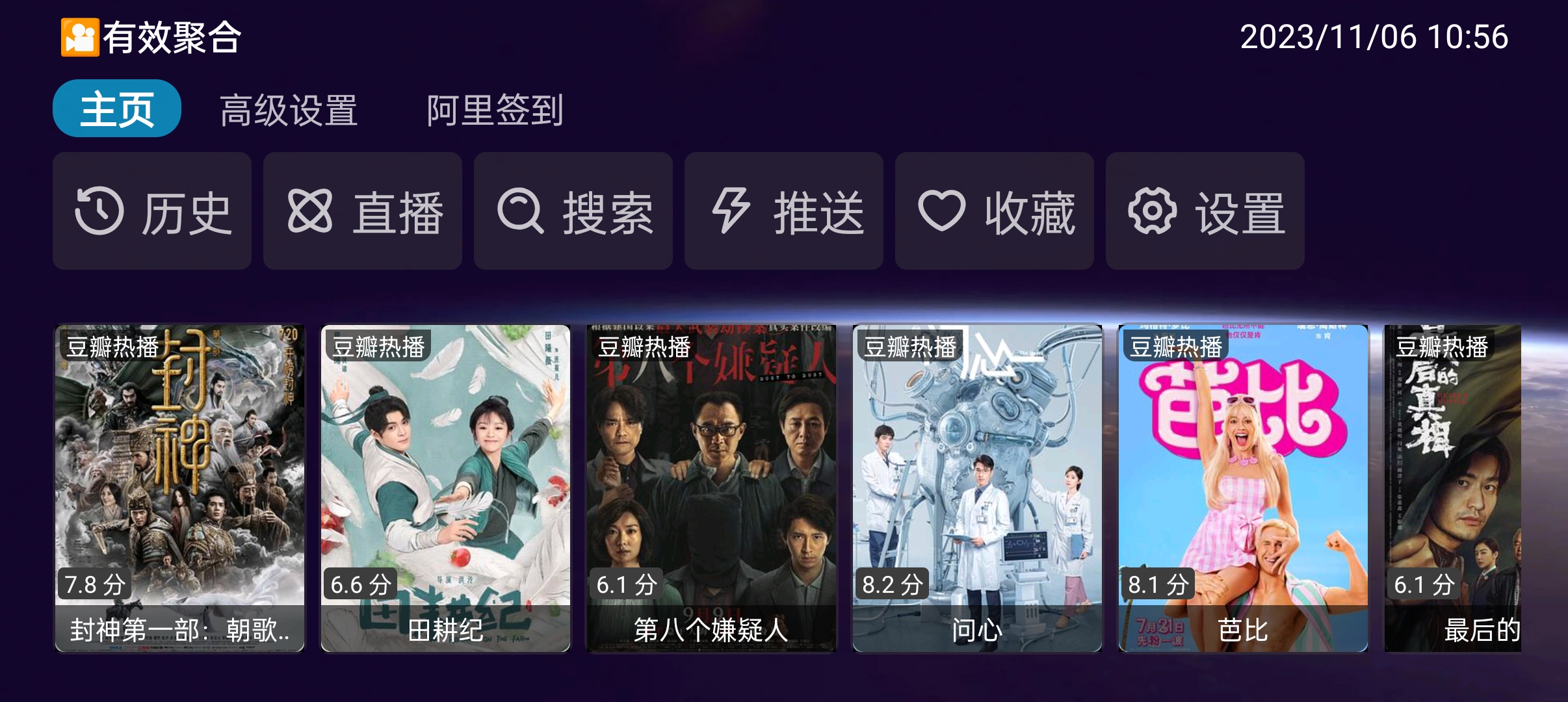Screen dimensions: 1568x702
Task: Open 历史 viewing history
Action: (152, 211)
